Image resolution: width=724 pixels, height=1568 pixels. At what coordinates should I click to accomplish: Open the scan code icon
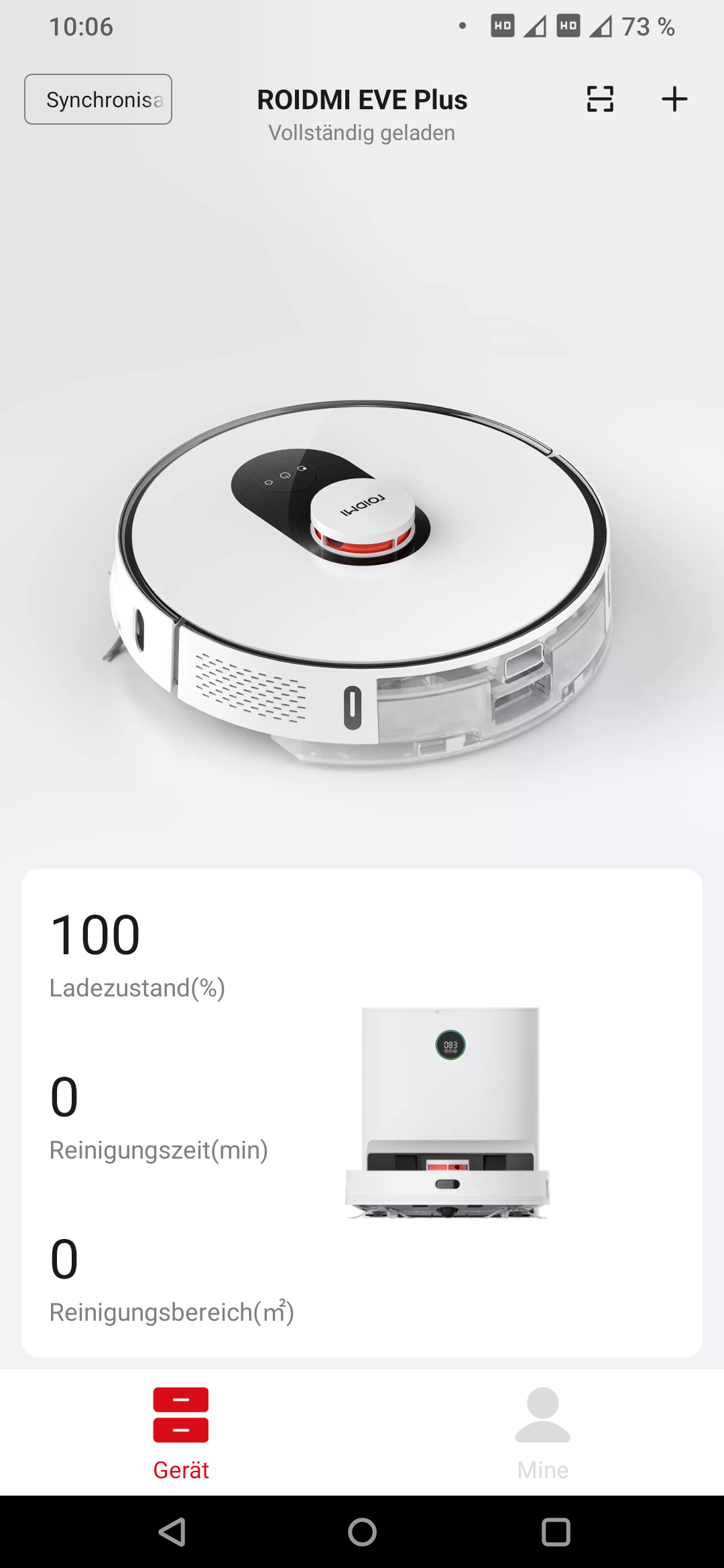(x=600, y=99)
